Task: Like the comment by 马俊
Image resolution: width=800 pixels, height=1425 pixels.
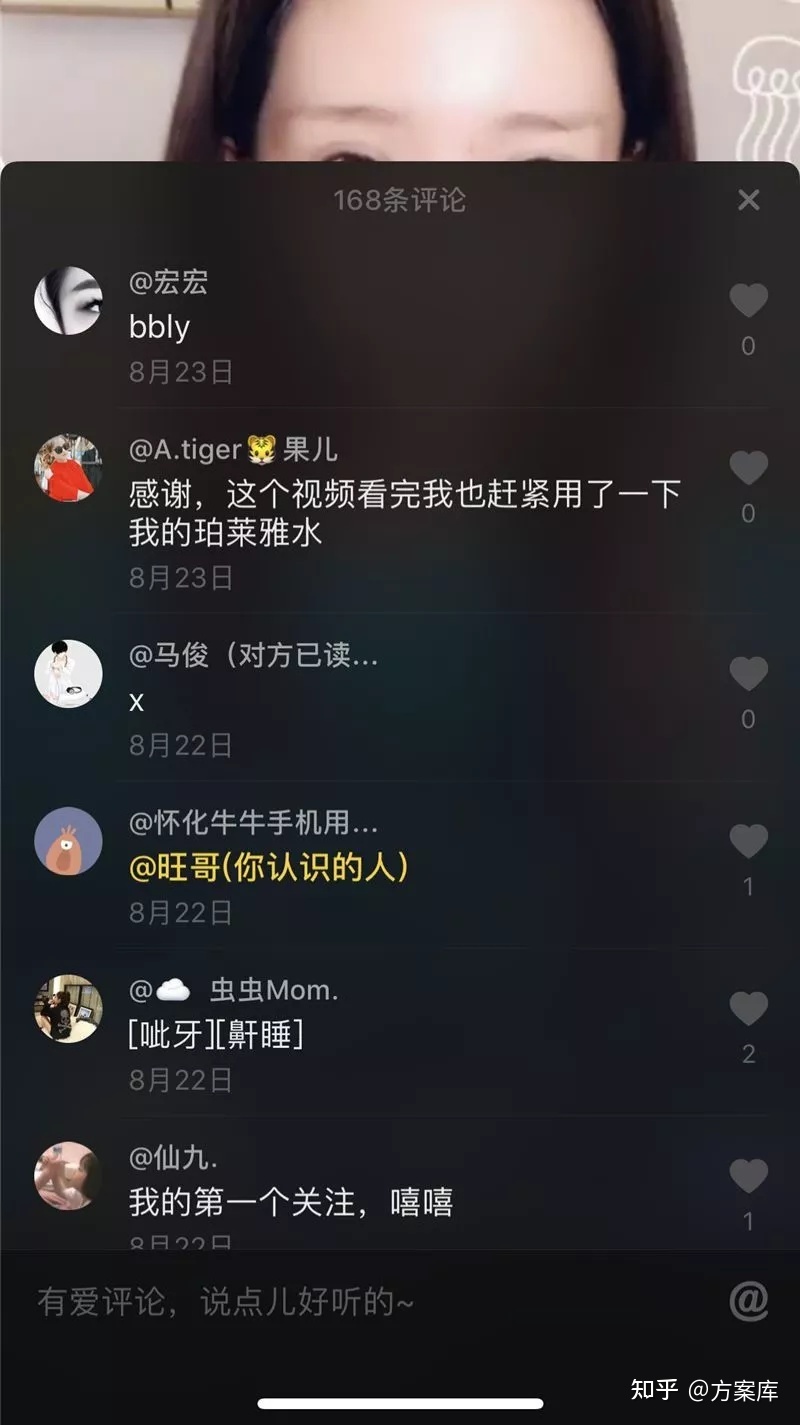Action: pos(748,674)
